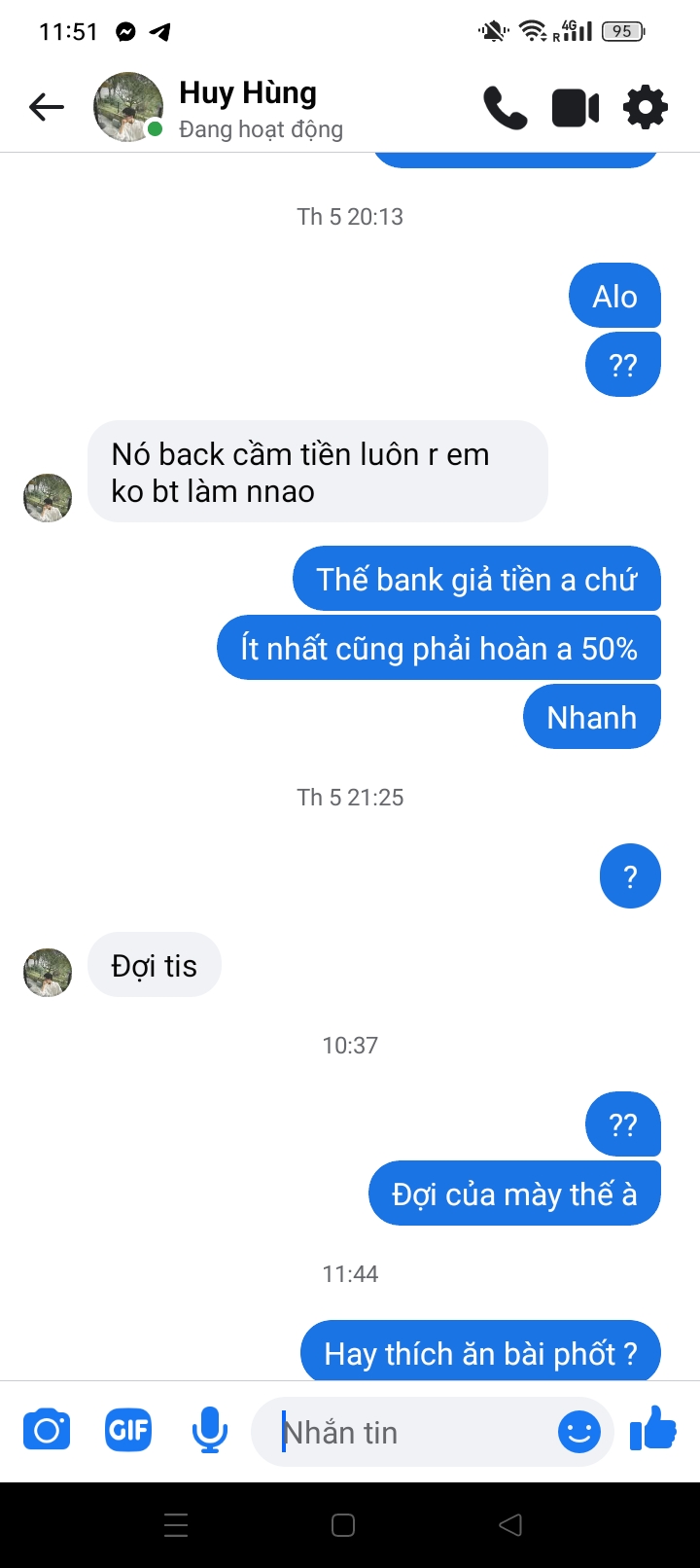Open the camera to send a photo
The image size is (700, 1568).
pyautogui.click(x=47, y=1430)
